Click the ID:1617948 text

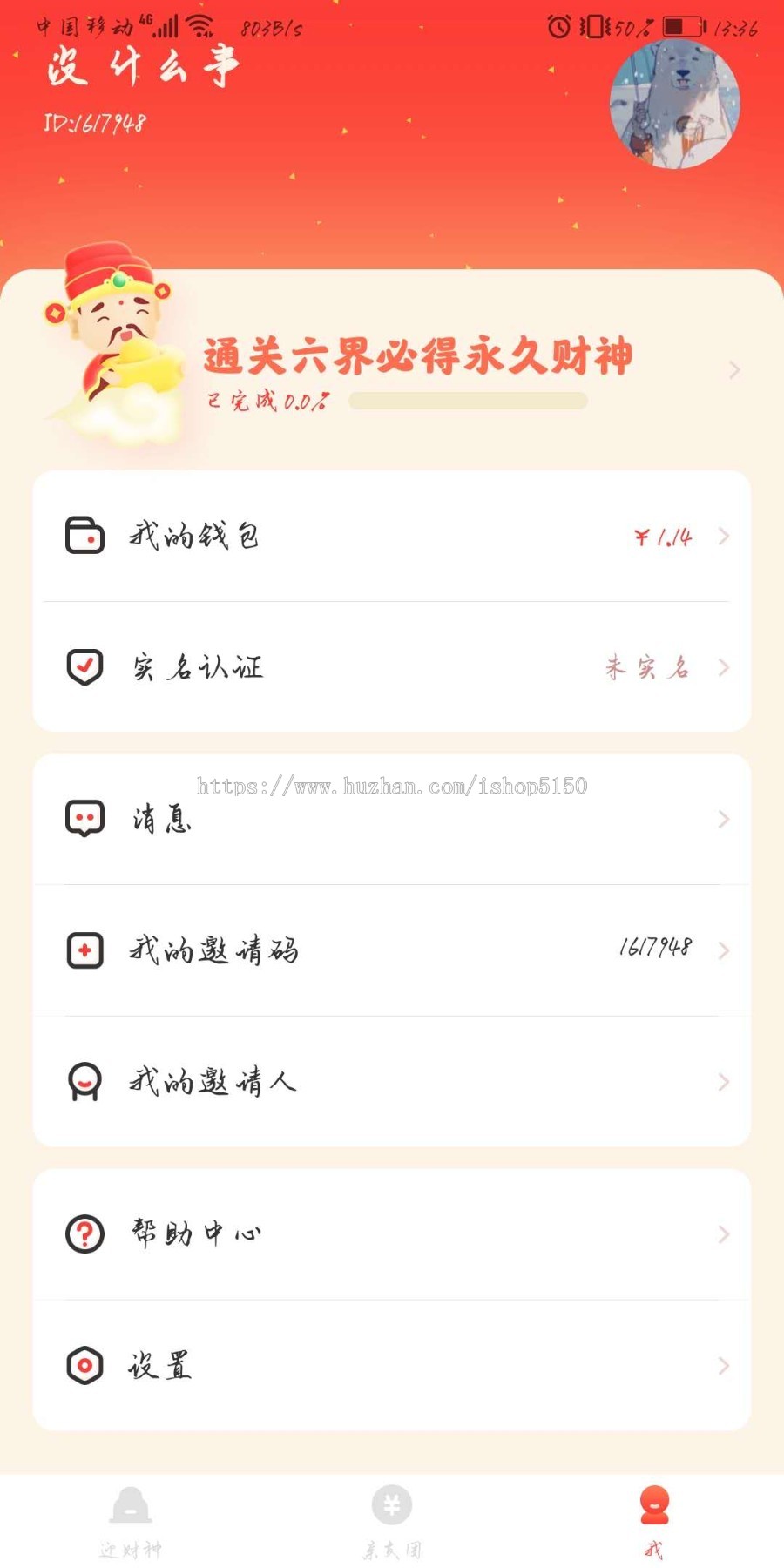coord(91,123)
